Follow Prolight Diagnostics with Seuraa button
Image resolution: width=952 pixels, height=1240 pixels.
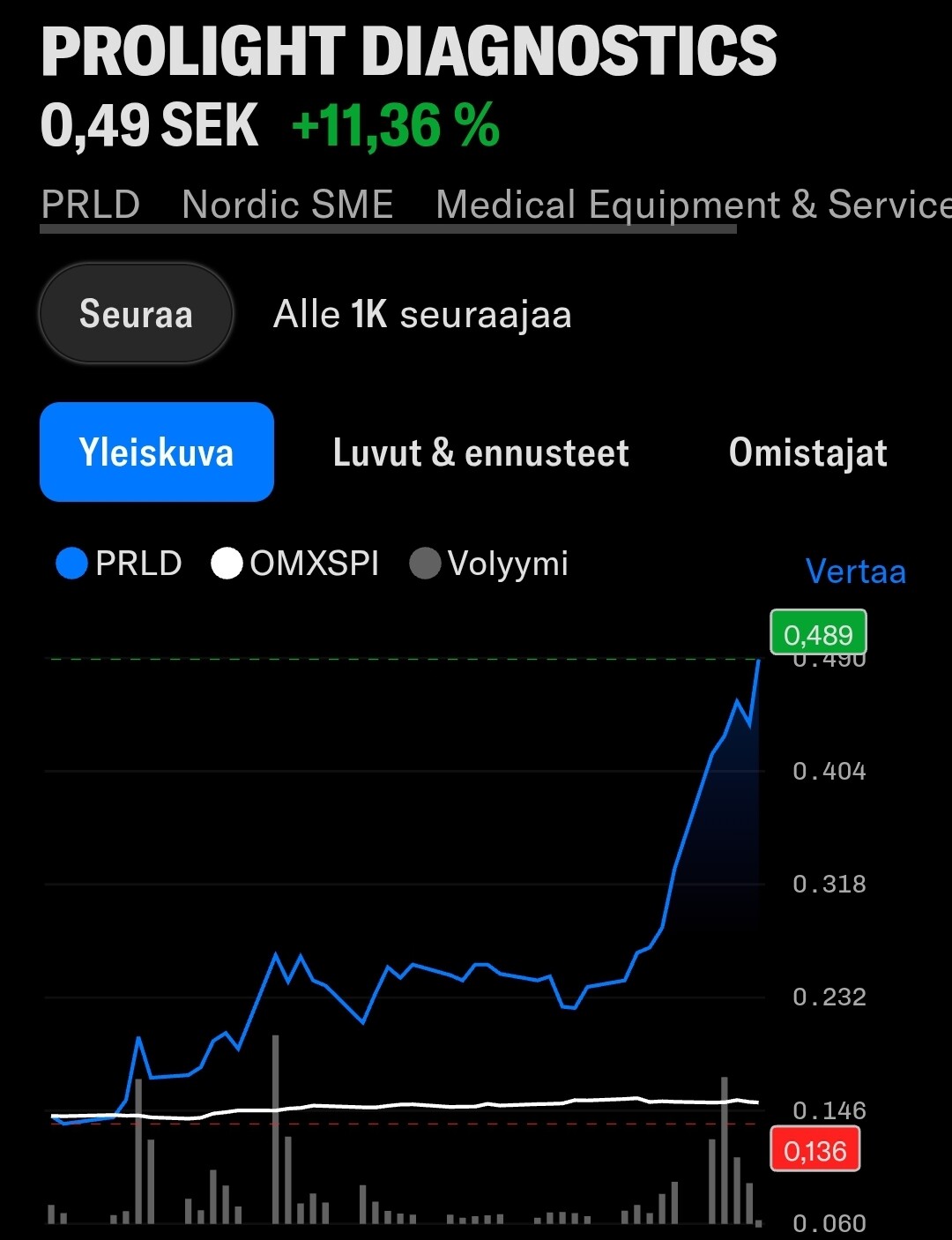[x=136, y=314]
